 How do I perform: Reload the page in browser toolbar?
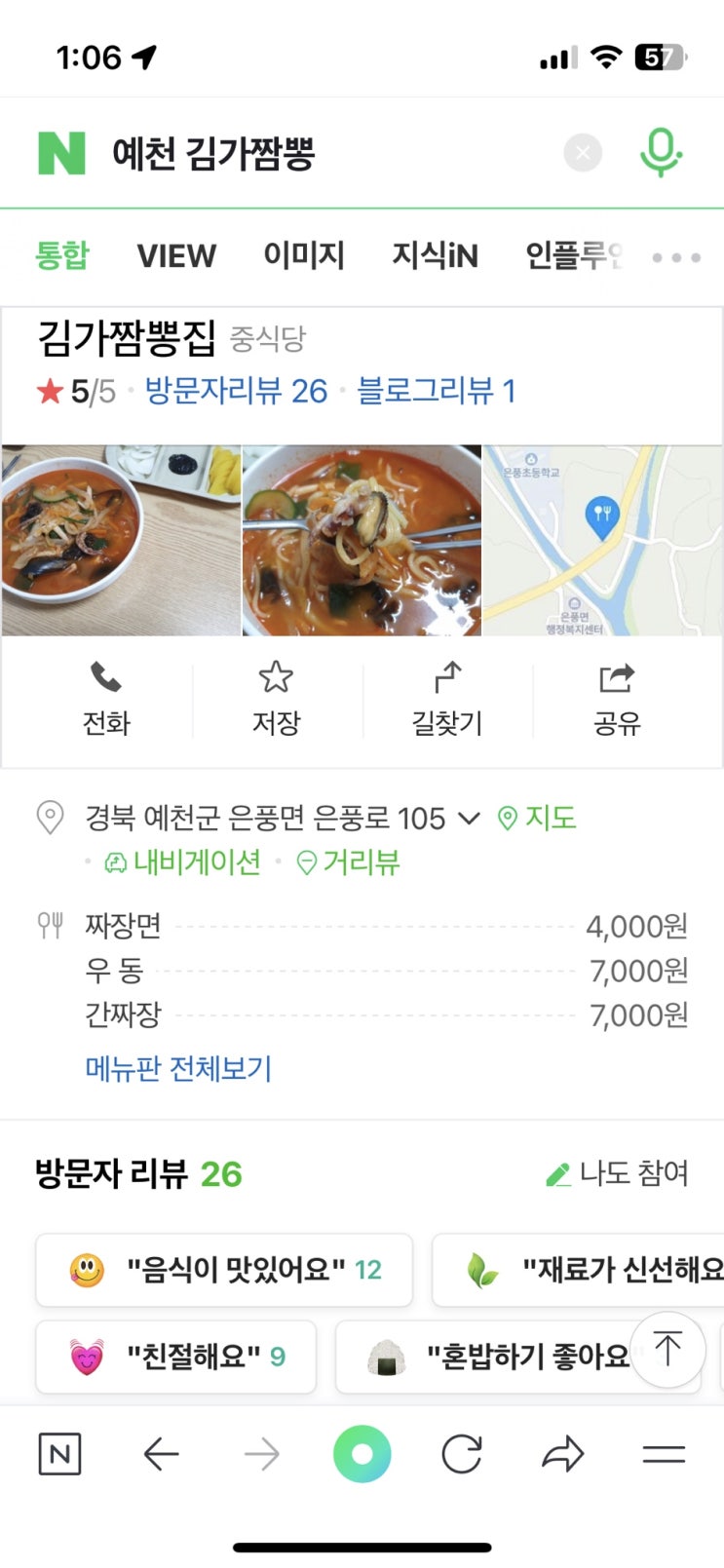(462, 1455)
